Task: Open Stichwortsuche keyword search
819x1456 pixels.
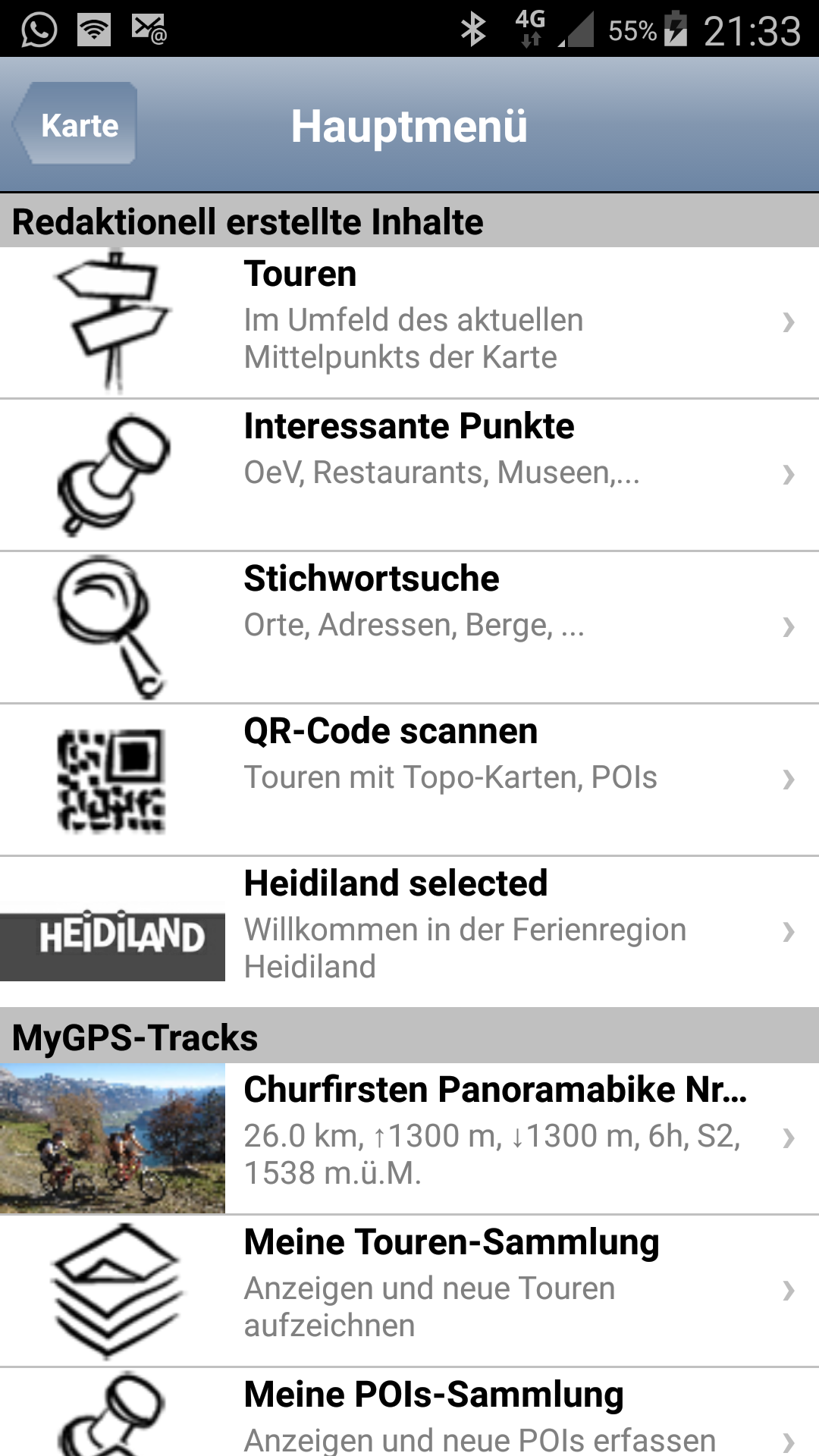Action: coord(409,627)
